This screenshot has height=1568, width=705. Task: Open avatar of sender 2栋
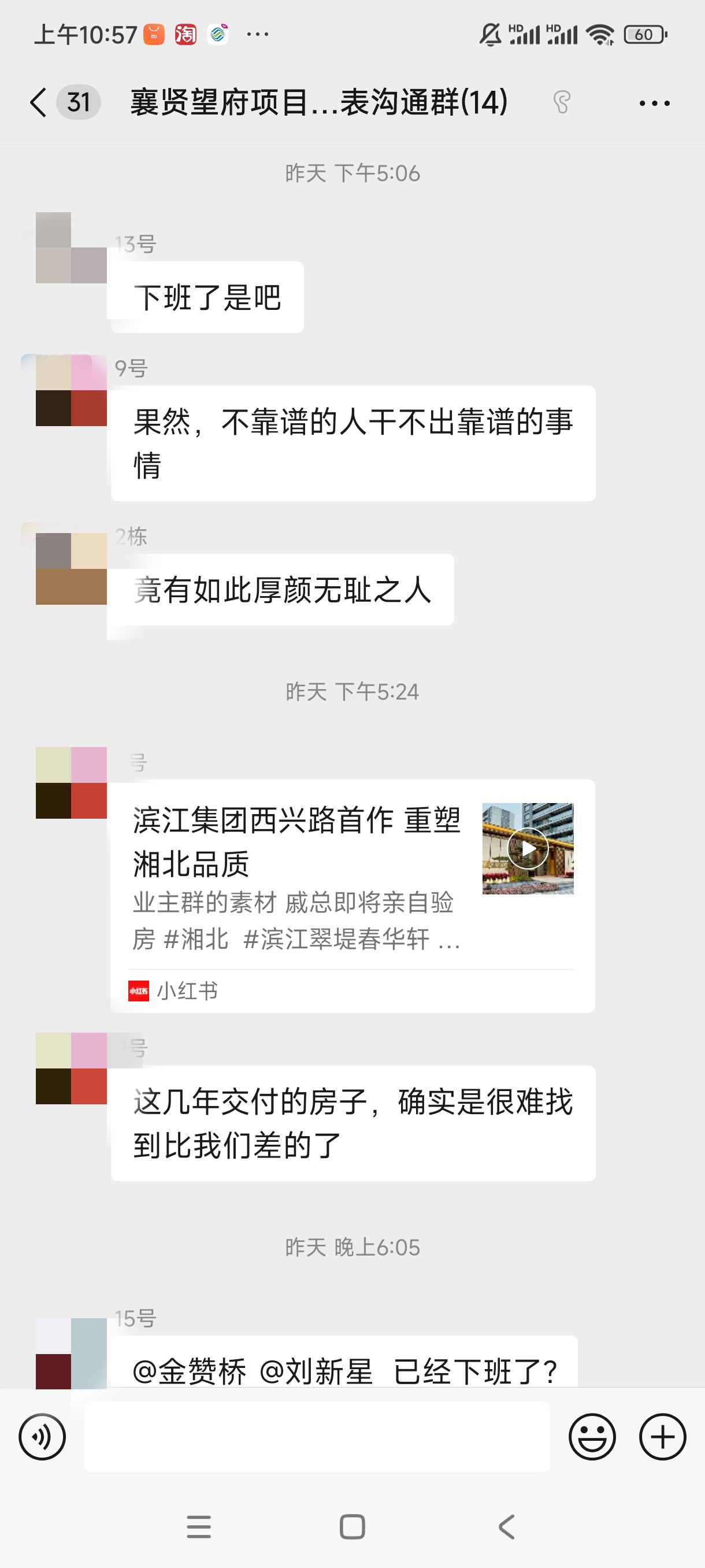coord(70,568)
